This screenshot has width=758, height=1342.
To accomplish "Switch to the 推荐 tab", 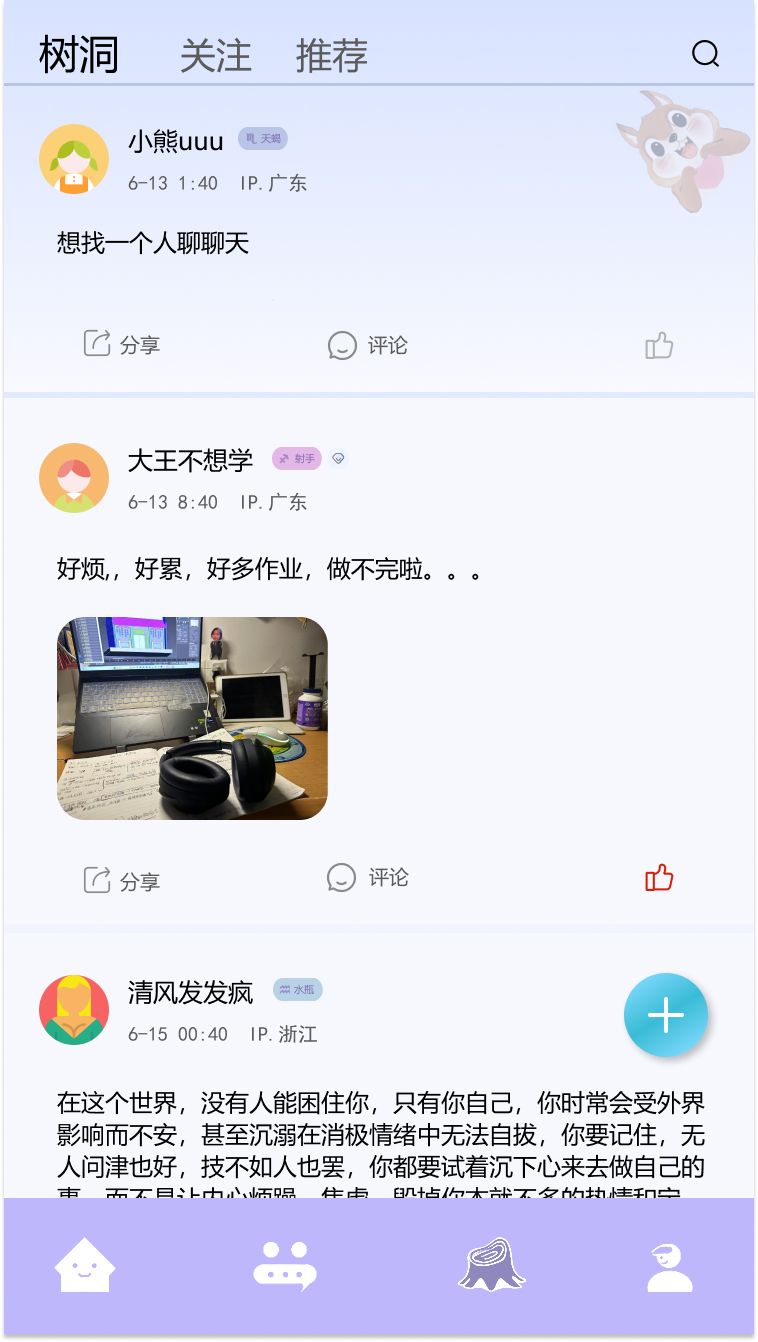I will point(332,56).
